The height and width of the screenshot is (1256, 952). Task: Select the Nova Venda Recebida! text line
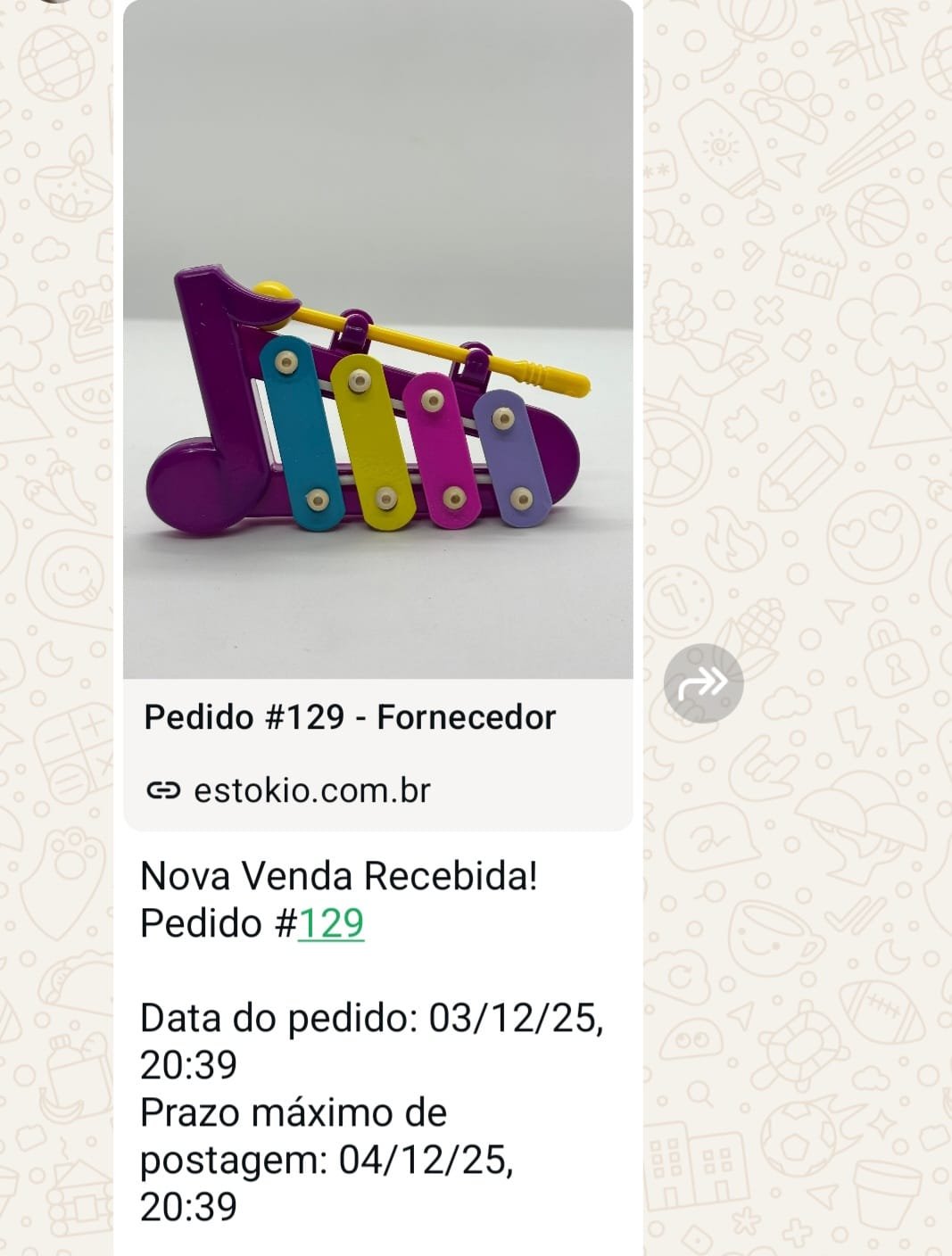[339, 877]
